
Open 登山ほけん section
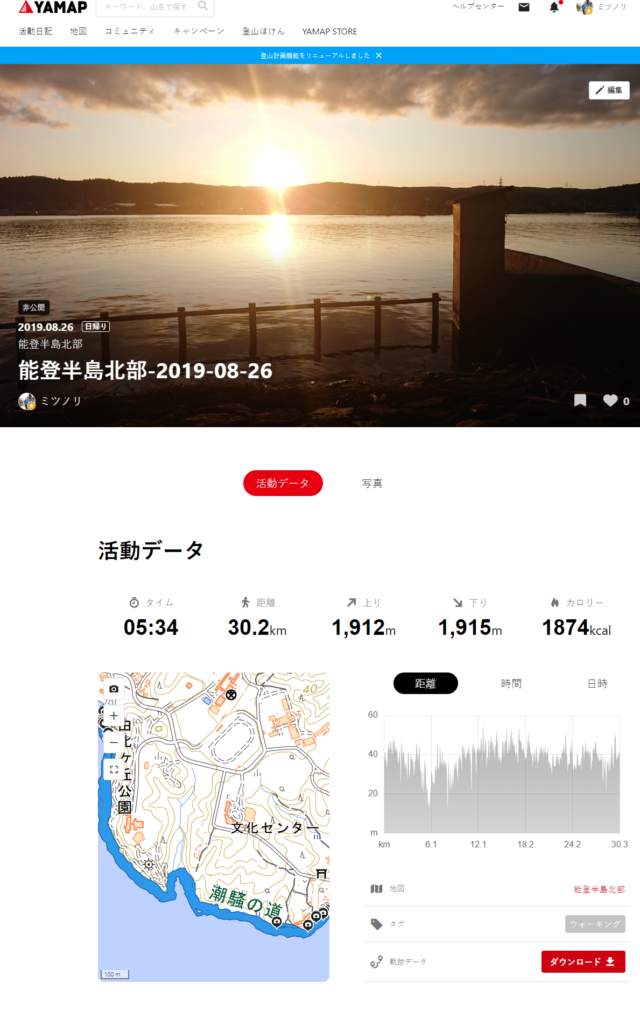263,31
